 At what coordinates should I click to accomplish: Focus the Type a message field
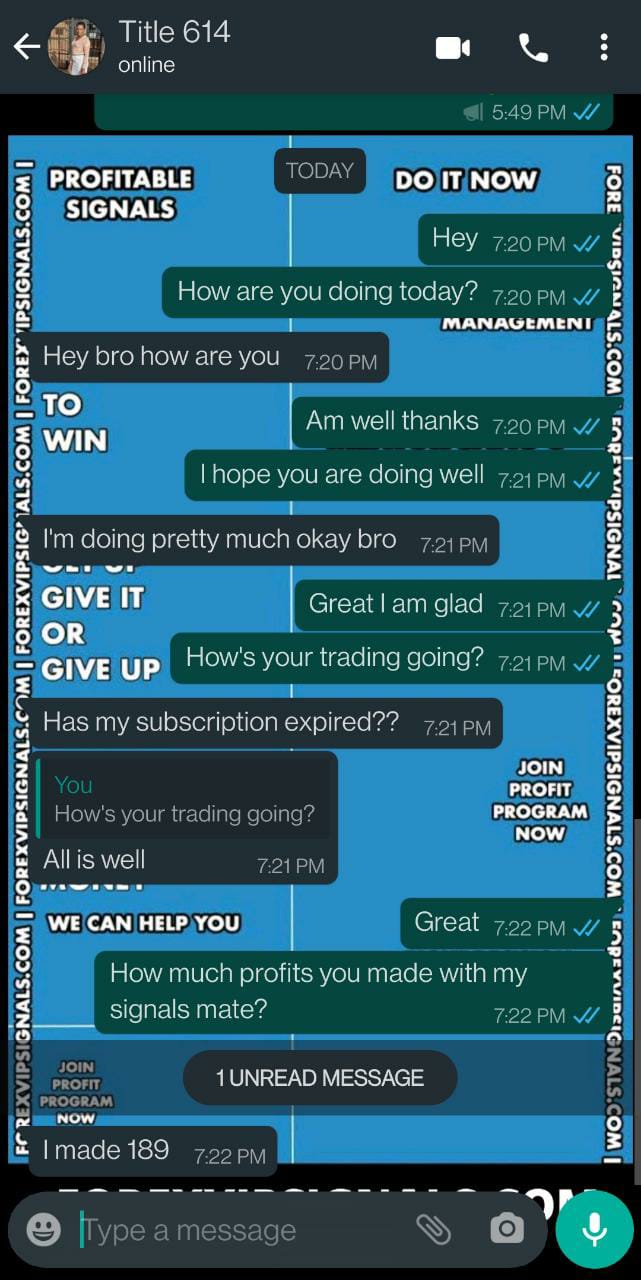(x=240, y=1229)
